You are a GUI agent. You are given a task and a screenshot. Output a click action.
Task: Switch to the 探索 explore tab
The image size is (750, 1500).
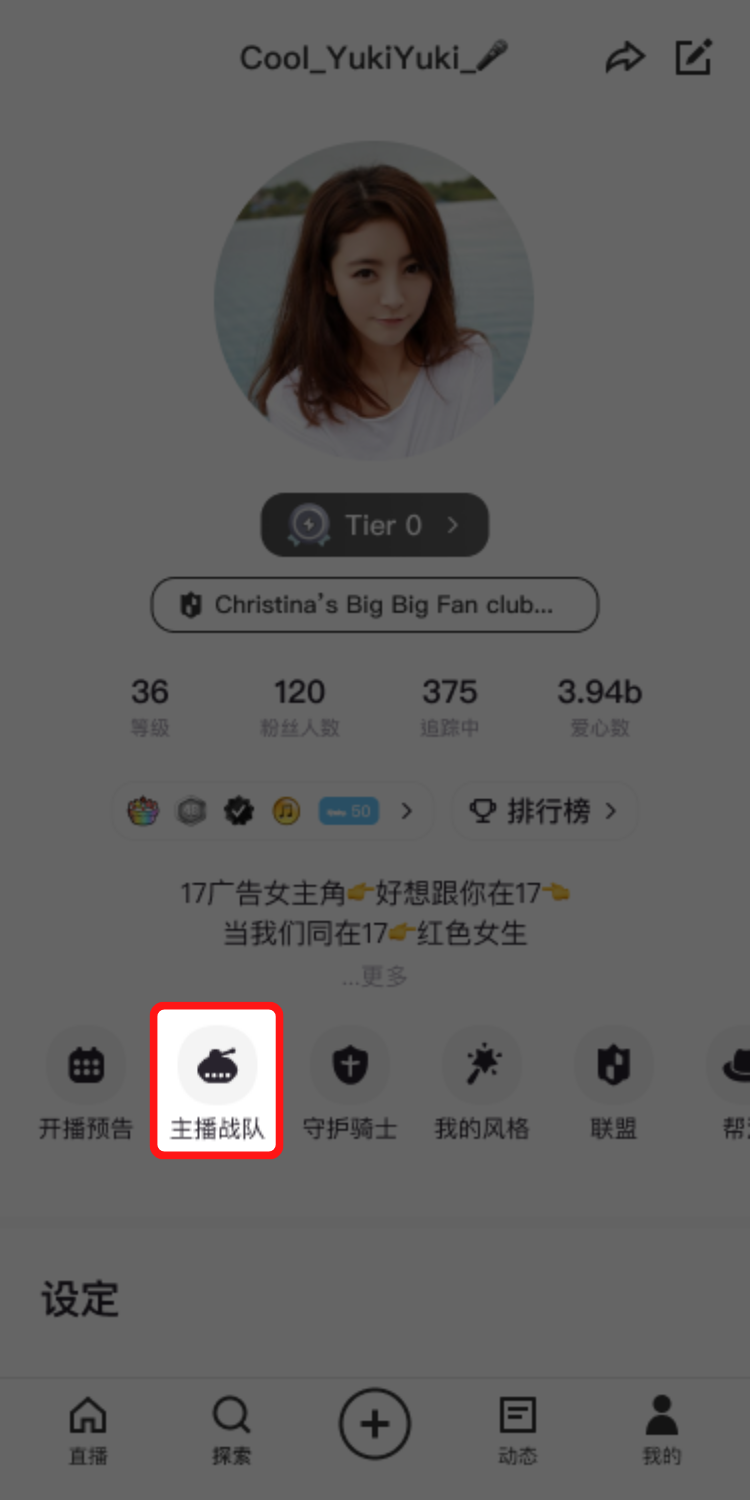(x=232, y=1430)
